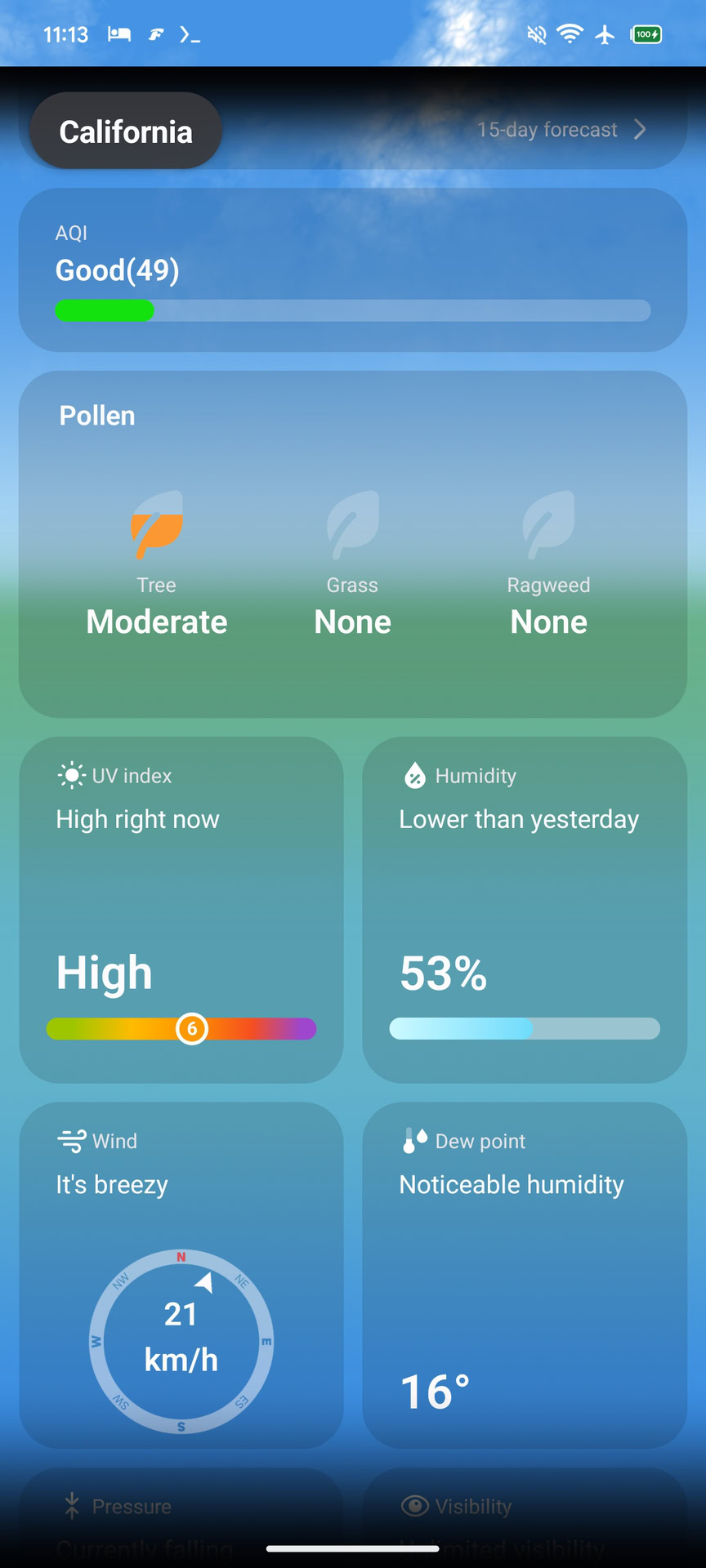Select the Wind gust icon

[x=72, y=1141]
